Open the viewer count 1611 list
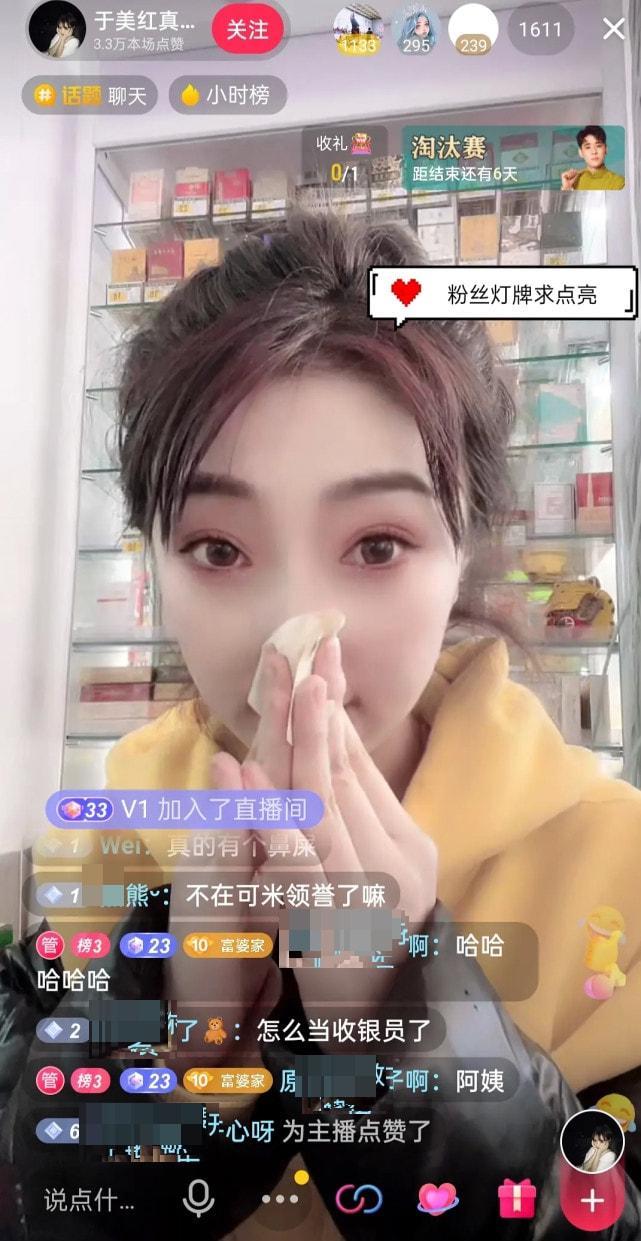 click(540, 29)
